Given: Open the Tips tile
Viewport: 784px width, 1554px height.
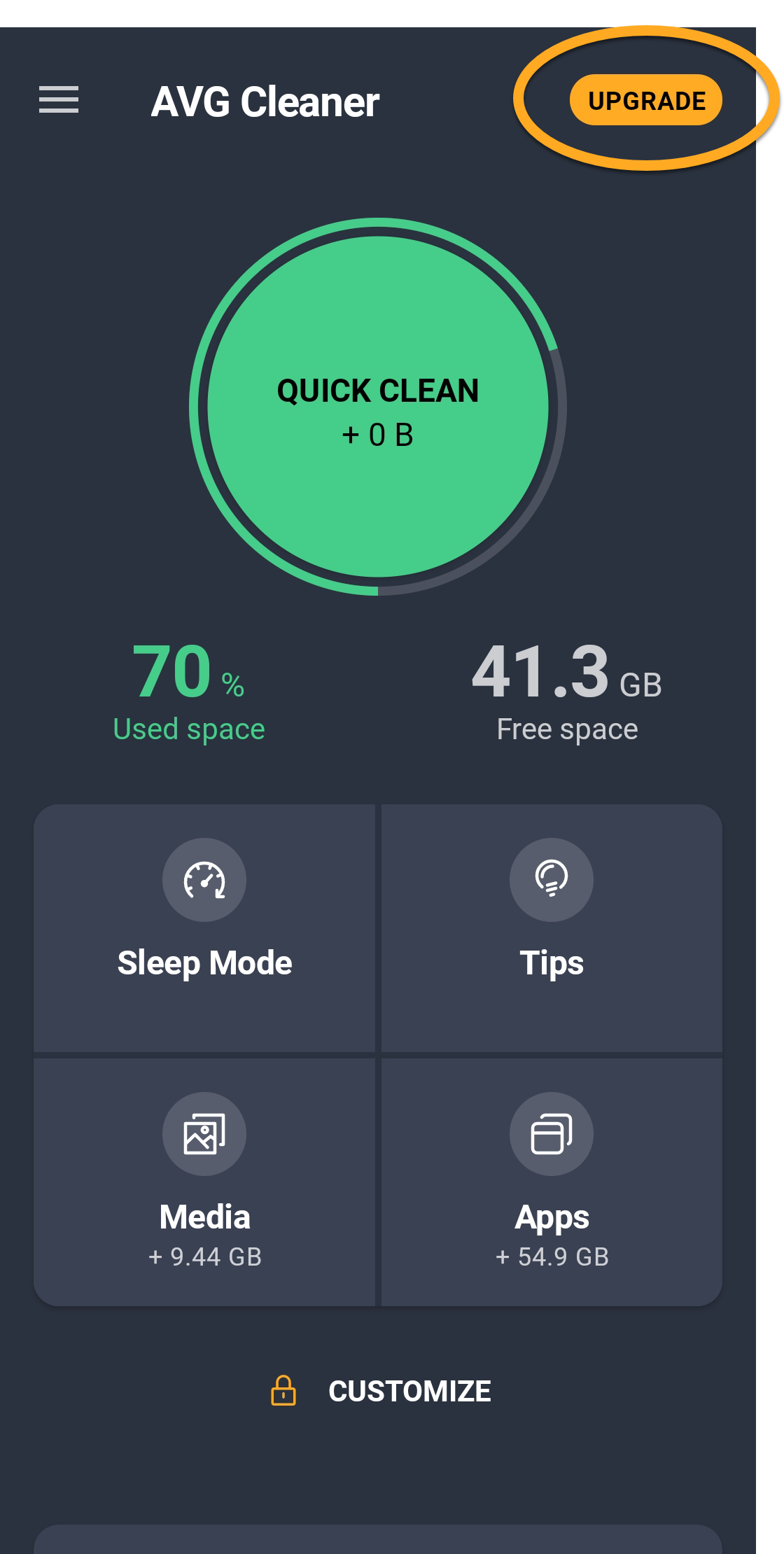Looking at the screenshot, I should point(552,927).
